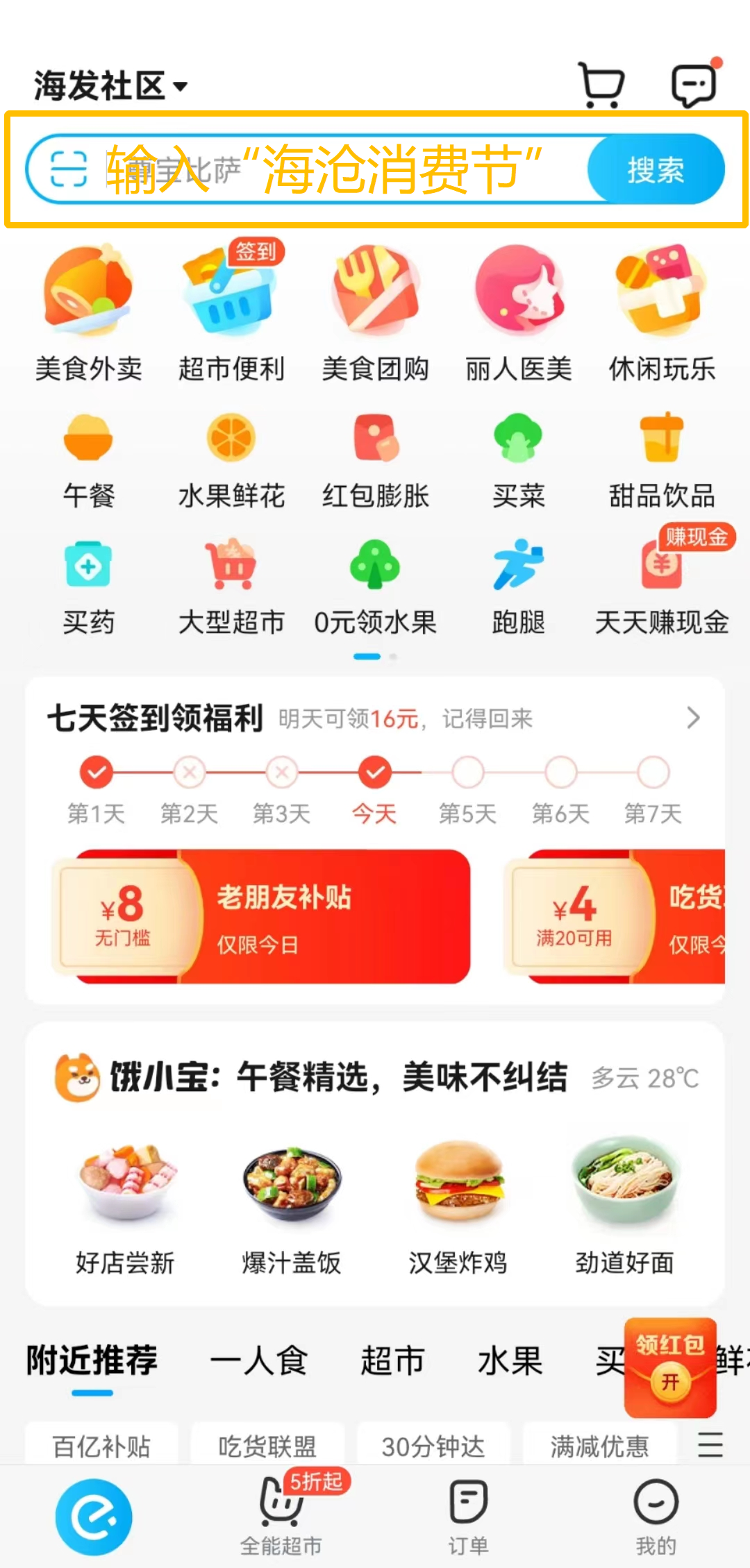This screenshot has width=750, height=1568.
Task: Open 美食外卖 category
Action: tap(88, 312)
